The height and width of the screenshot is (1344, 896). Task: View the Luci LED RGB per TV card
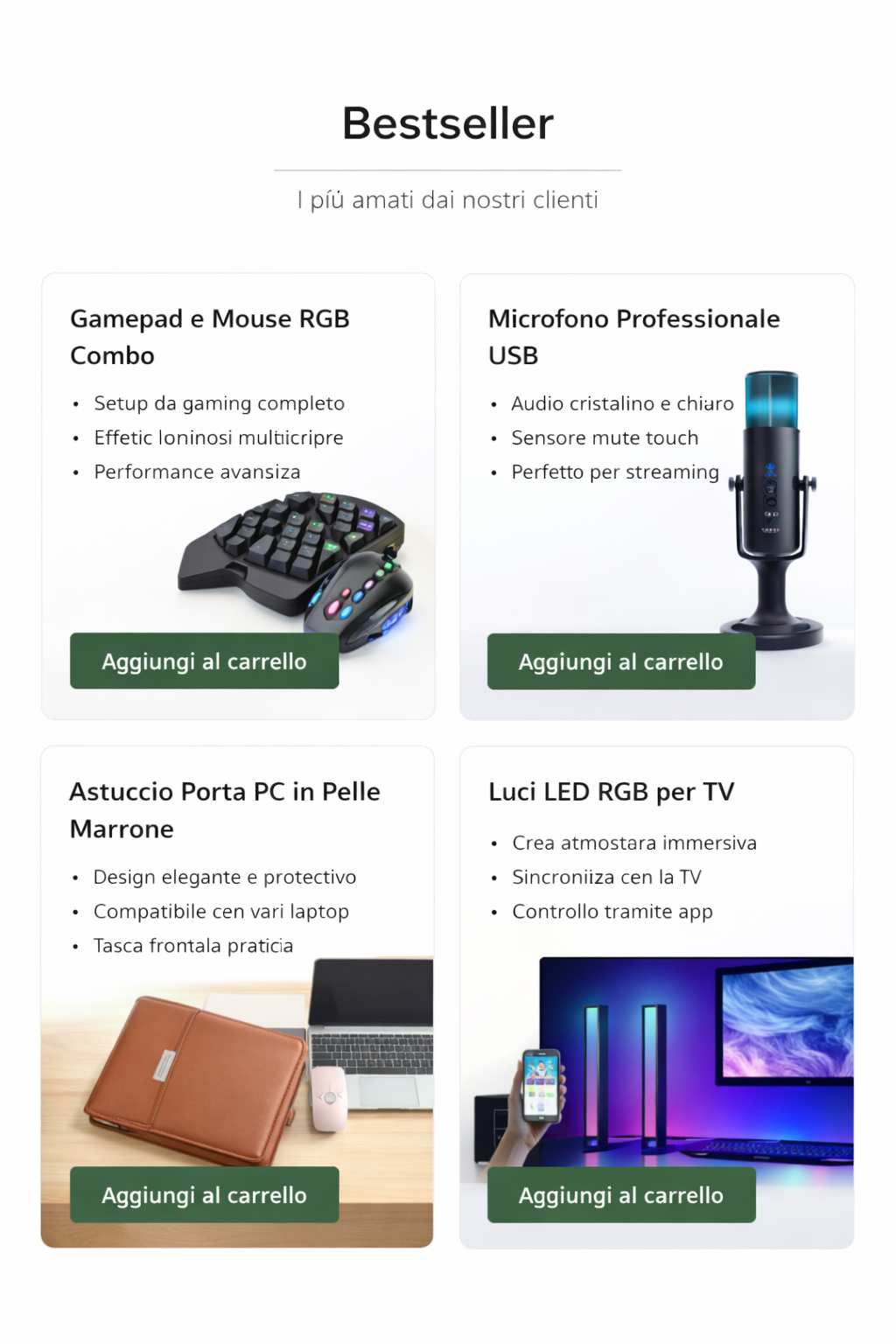click(611, 792)
